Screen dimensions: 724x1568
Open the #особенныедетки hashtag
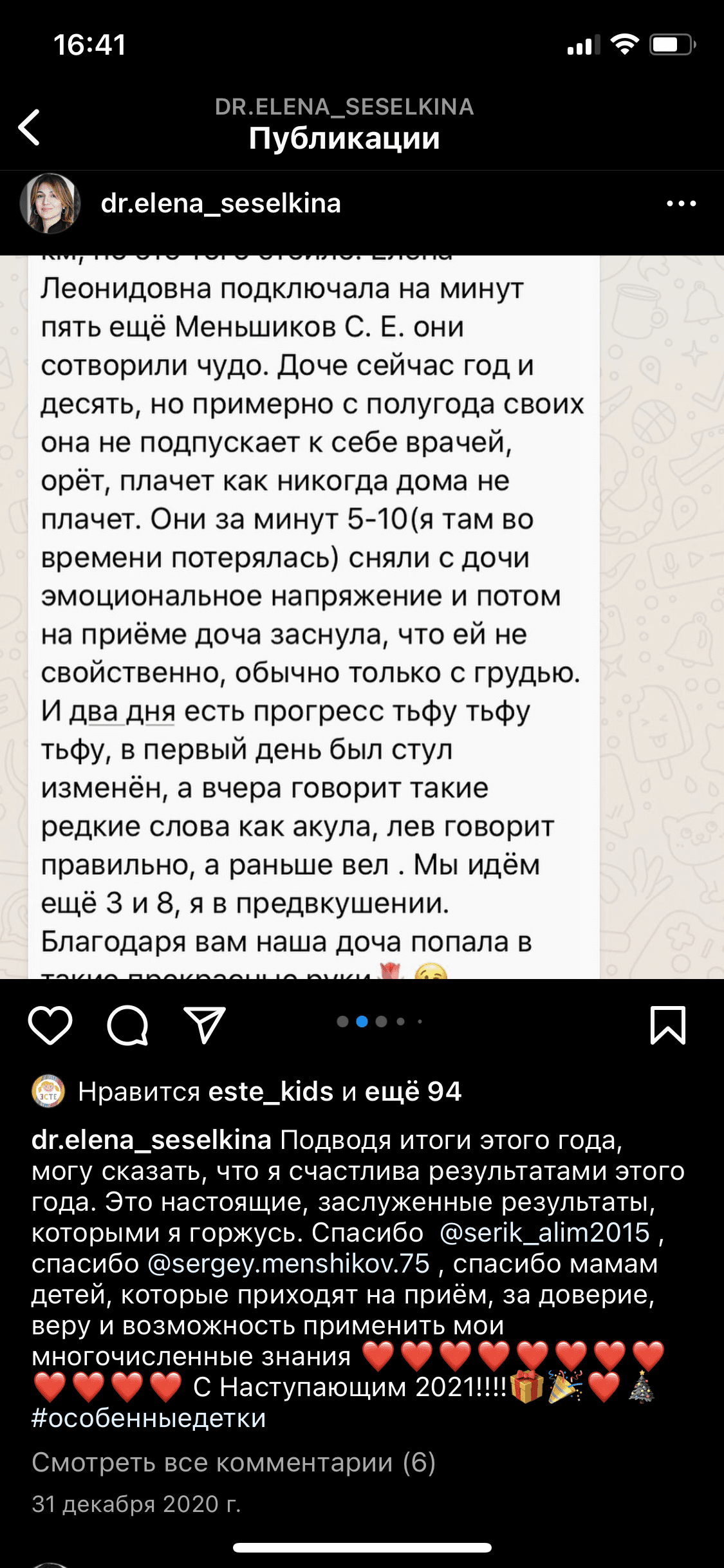[x=149, y=1418]
